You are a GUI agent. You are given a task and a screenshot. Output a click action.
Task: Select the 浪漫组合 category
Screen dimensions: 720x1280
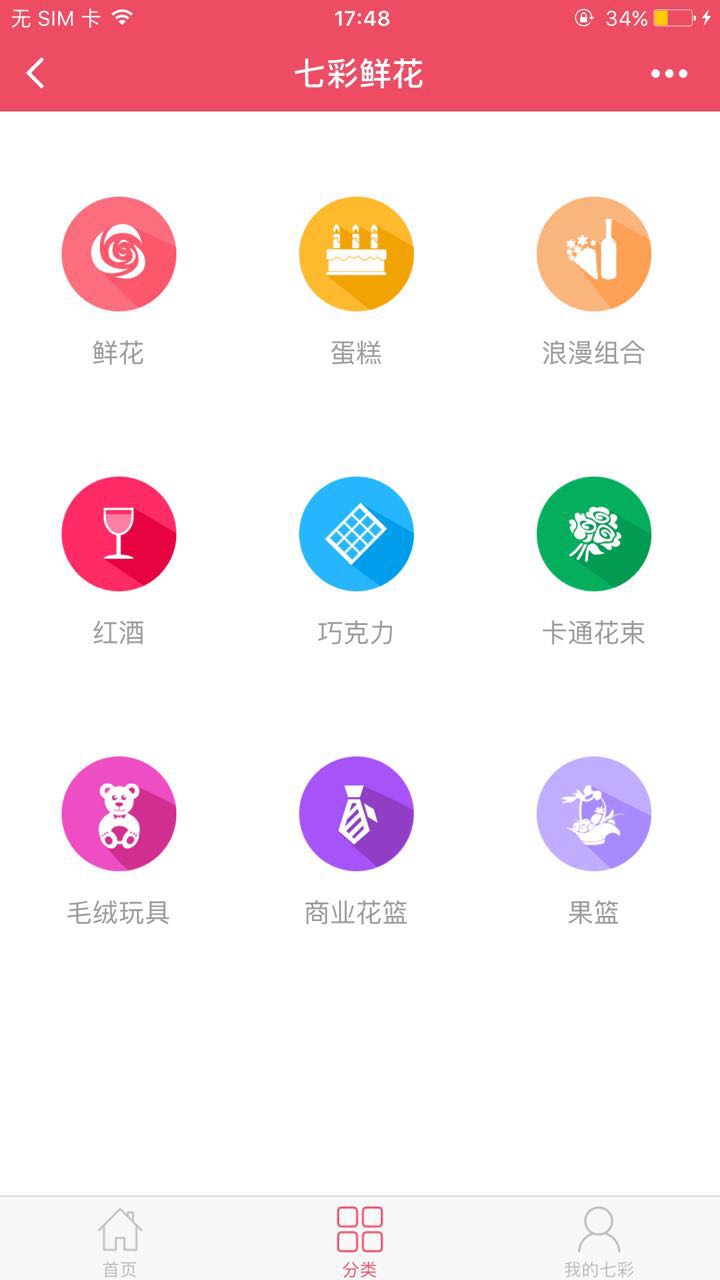click(x=594, y=254)
